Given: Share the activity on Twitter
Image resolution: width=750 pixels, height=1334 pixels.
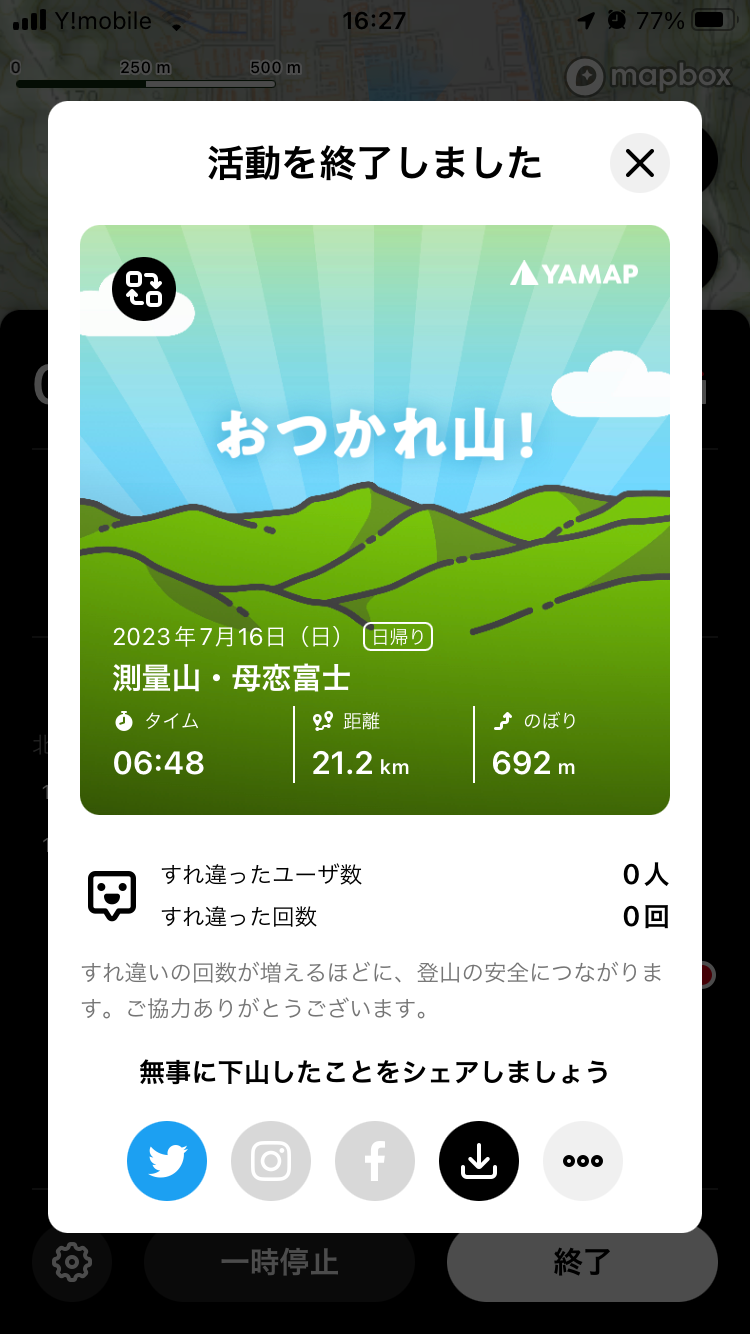Looking at the screenshot, I should pyautogui.click(x=167, y=1161).
